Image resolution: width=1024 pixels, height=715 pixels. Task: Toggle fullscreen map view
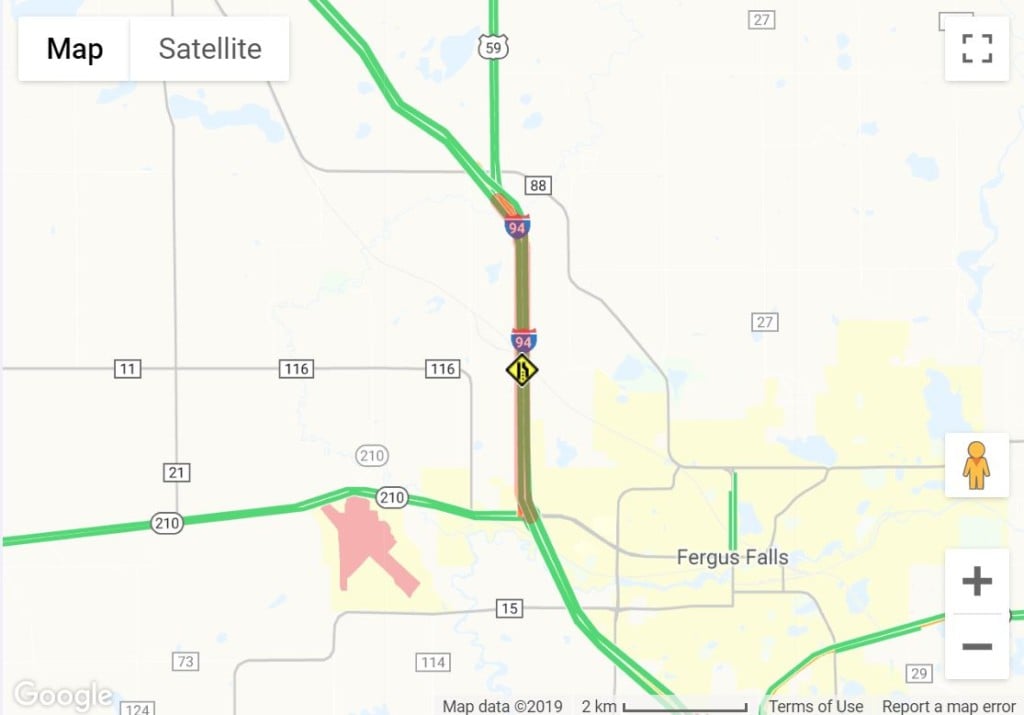coord(976,48)
